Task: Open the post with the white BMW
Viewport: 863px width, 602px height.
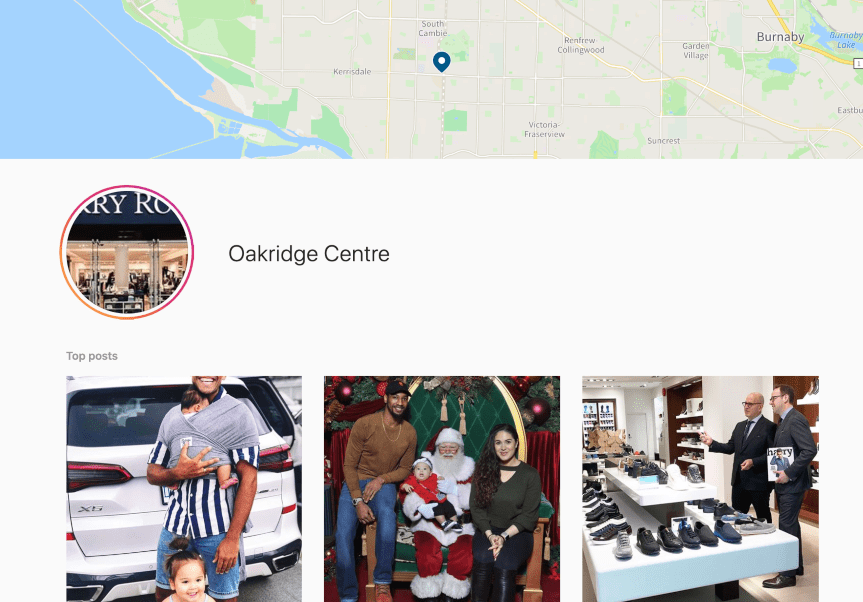Action: 184,488
